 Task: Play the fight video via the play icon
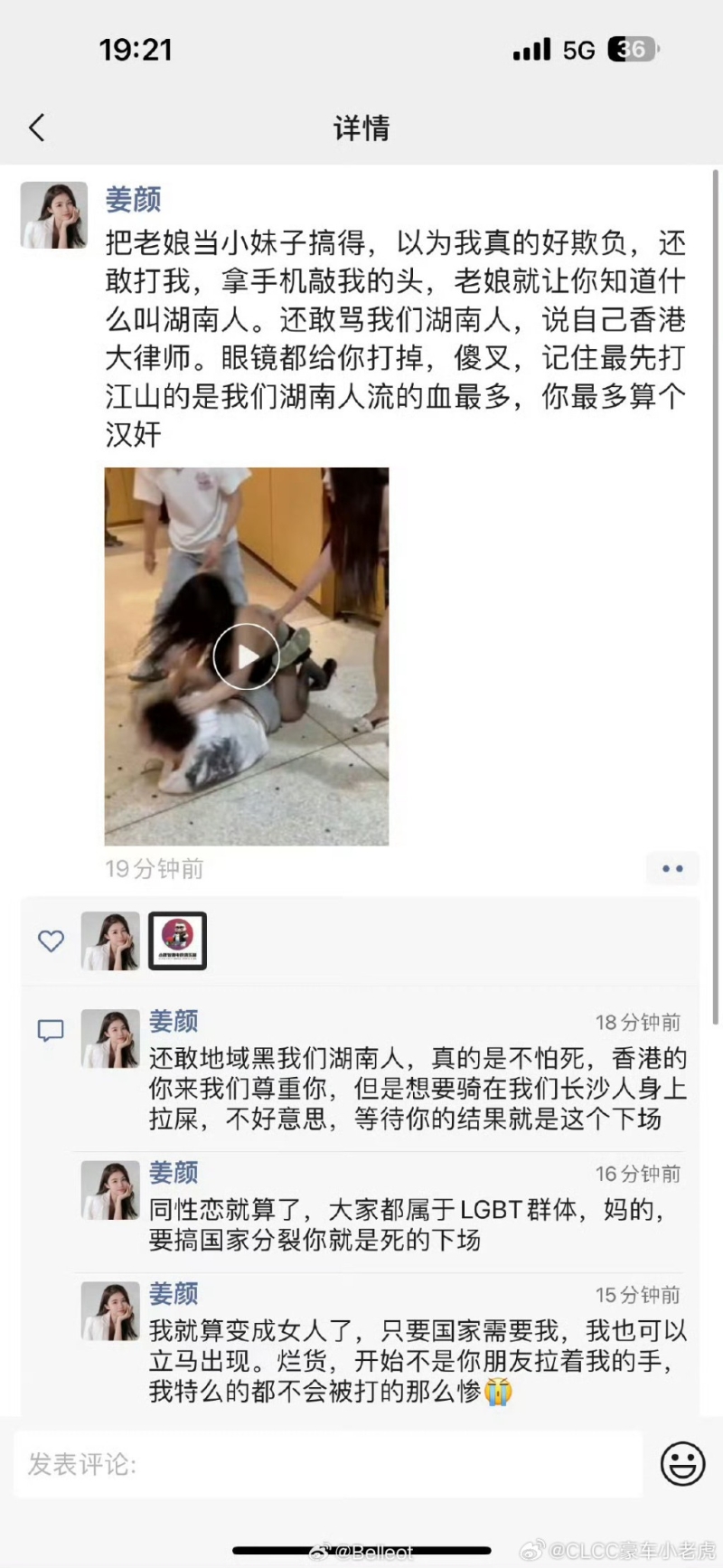click(x=245, y=656)
